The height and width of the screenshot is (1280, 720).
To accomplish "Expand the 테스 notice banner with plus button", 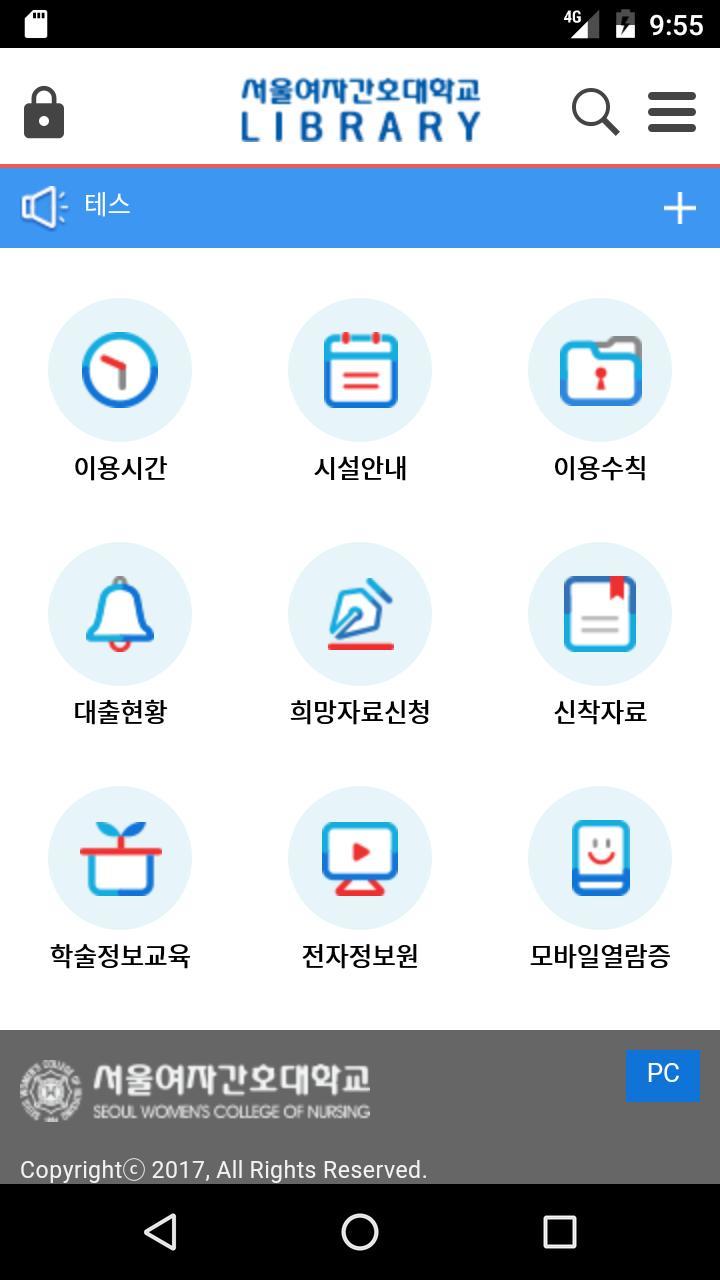I will 680,207.
